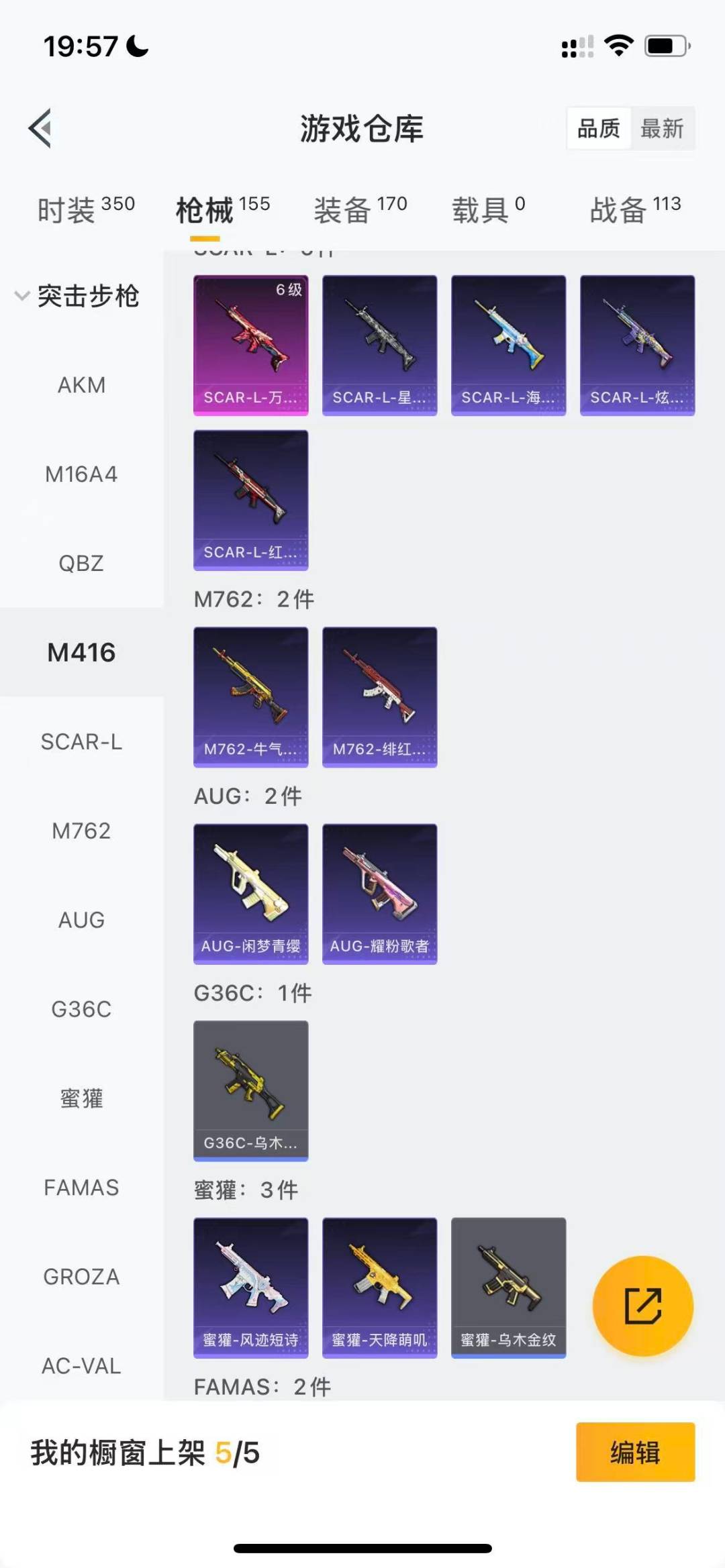Jump to the GROZA section
The height and width of the screenshot is (1568, 725).
[x=81, y=1277]
